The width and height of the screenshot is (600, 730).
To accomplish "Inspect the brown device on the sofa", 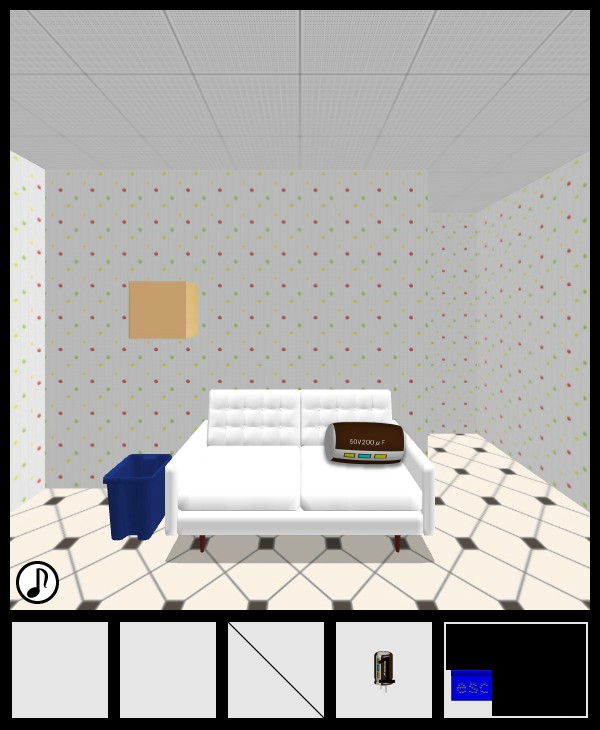I will point(365,442).
